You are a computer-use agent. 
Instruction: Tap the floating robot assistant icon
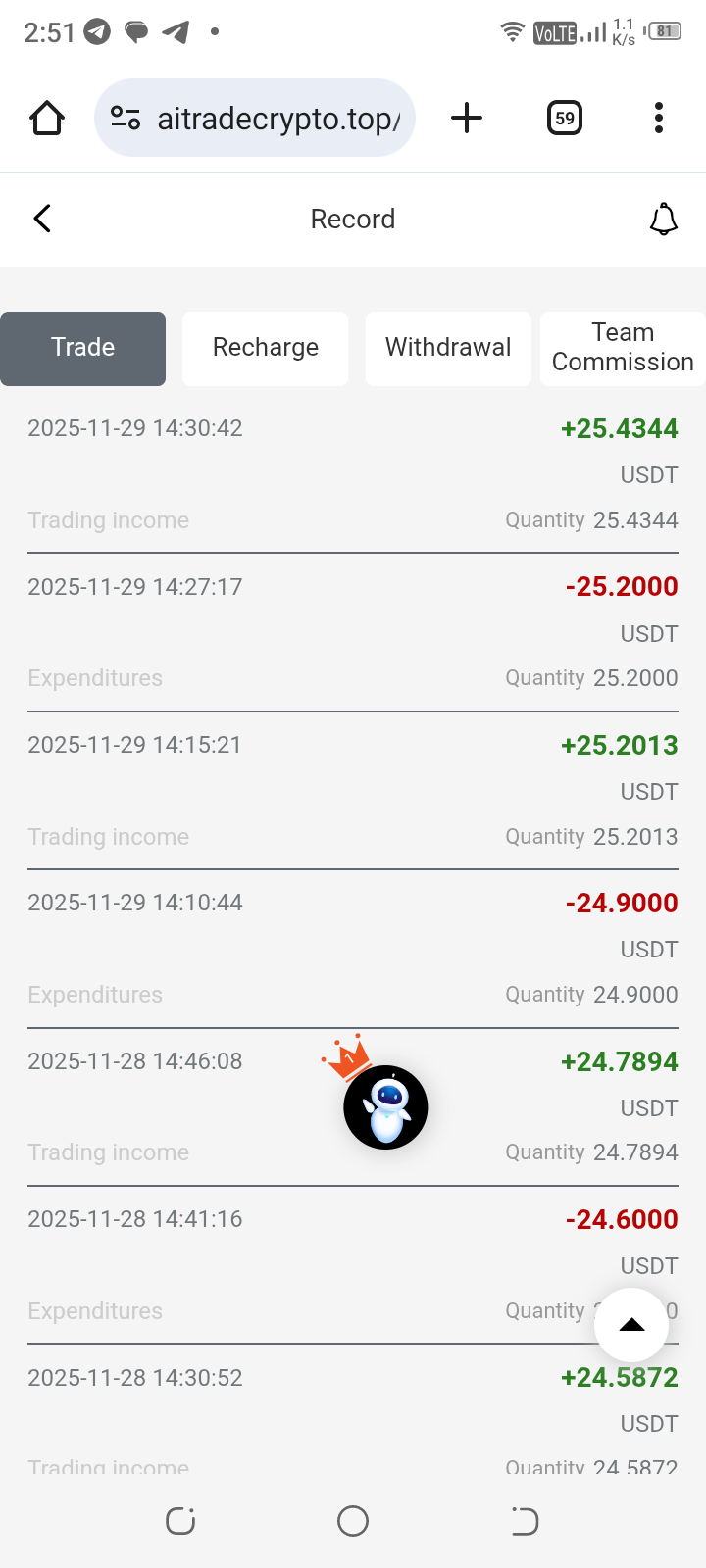point(385,1106)
